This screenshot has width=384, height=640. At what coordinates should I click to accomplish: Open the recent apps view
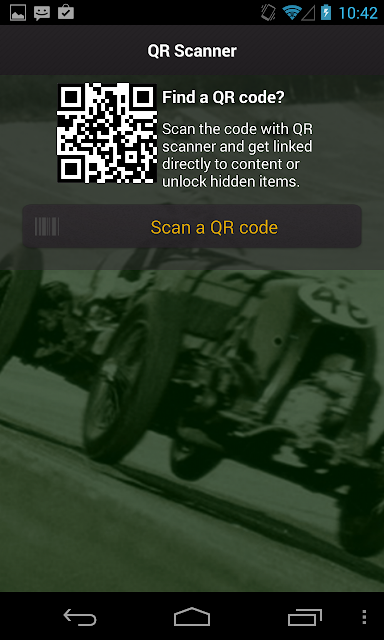point(305,617)
